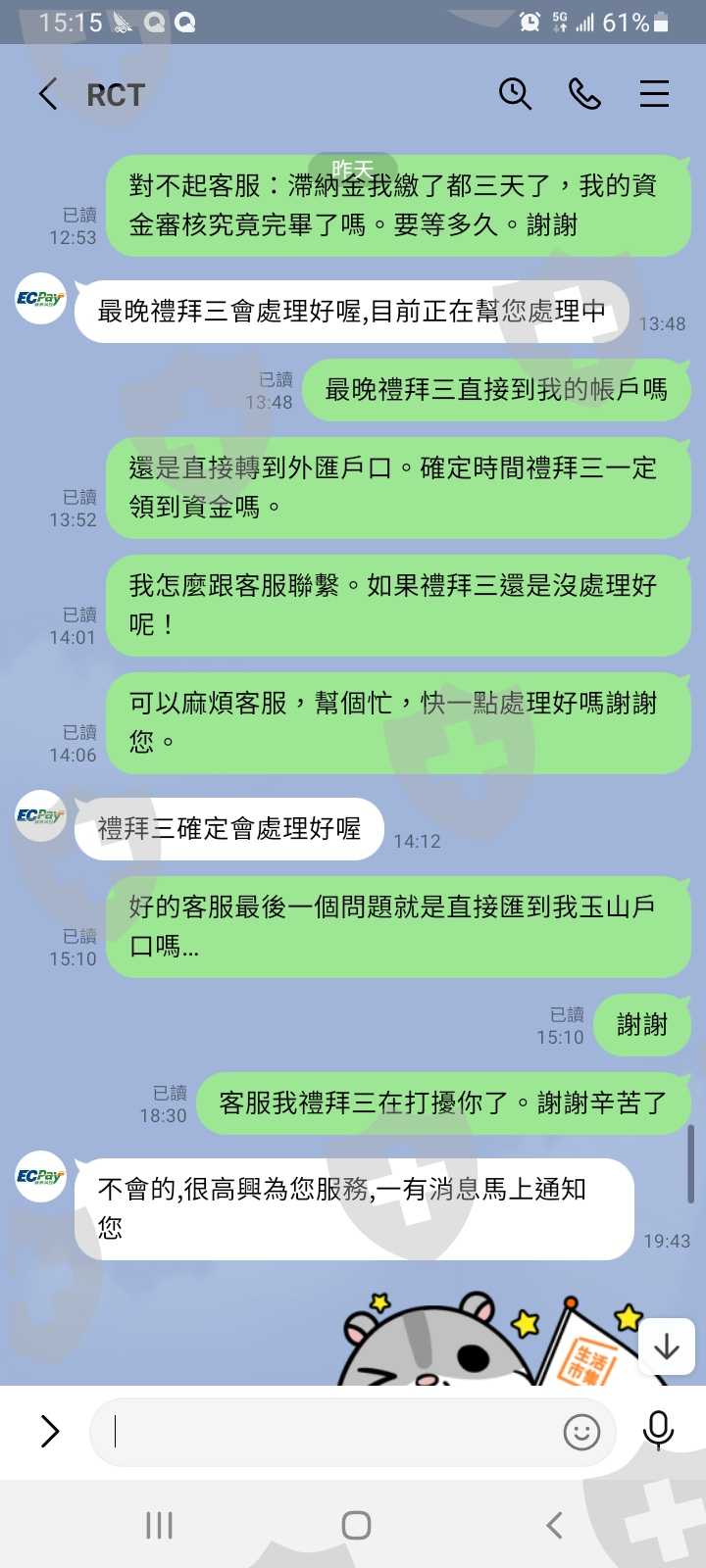
Task: Open ECPay profile avatar beside 最晚禮拜三會處理好喔 message
Action: (41, 298)
